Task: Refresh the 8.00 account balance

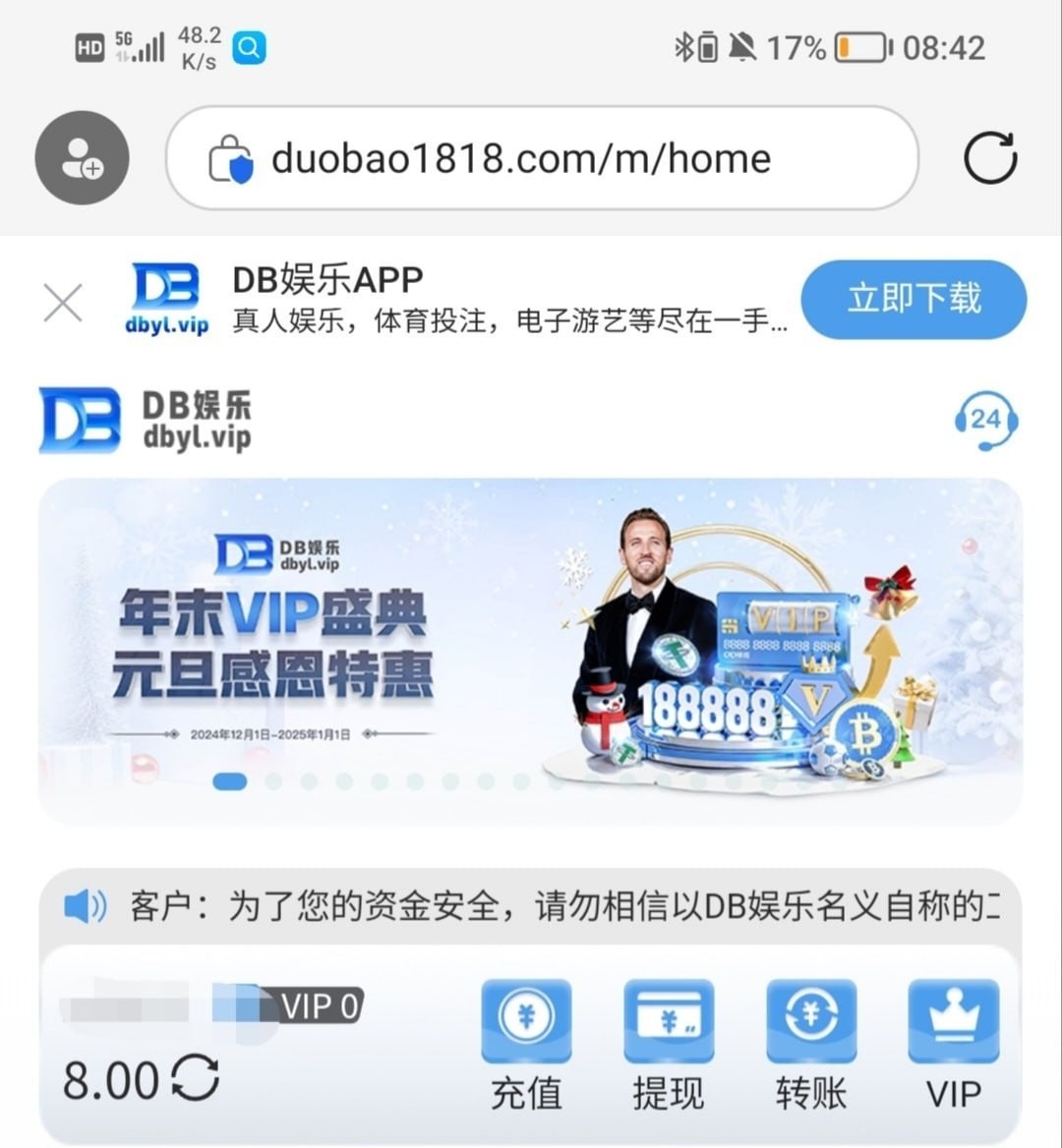Action: click(195, 1079)
